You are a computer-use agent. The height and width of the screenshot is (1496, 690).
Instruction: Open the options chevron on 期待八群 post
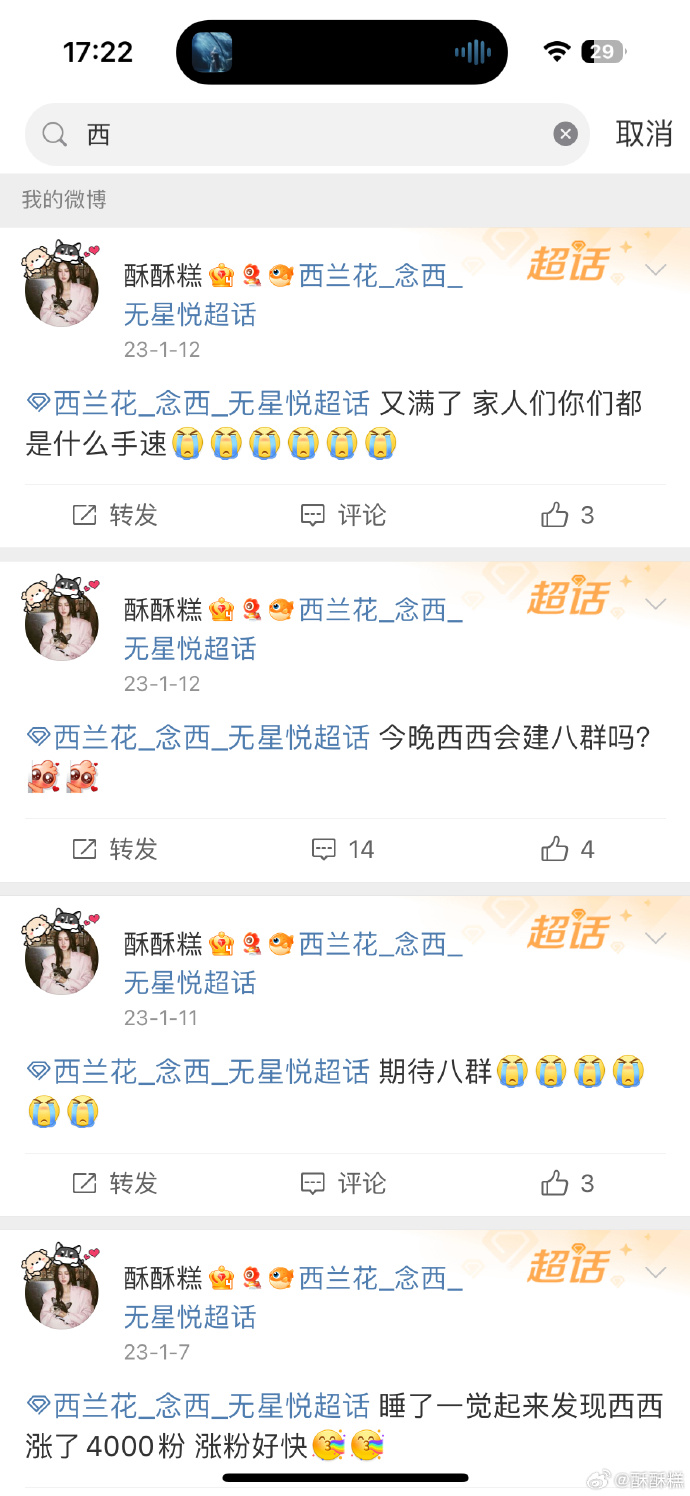coord(656,938)
